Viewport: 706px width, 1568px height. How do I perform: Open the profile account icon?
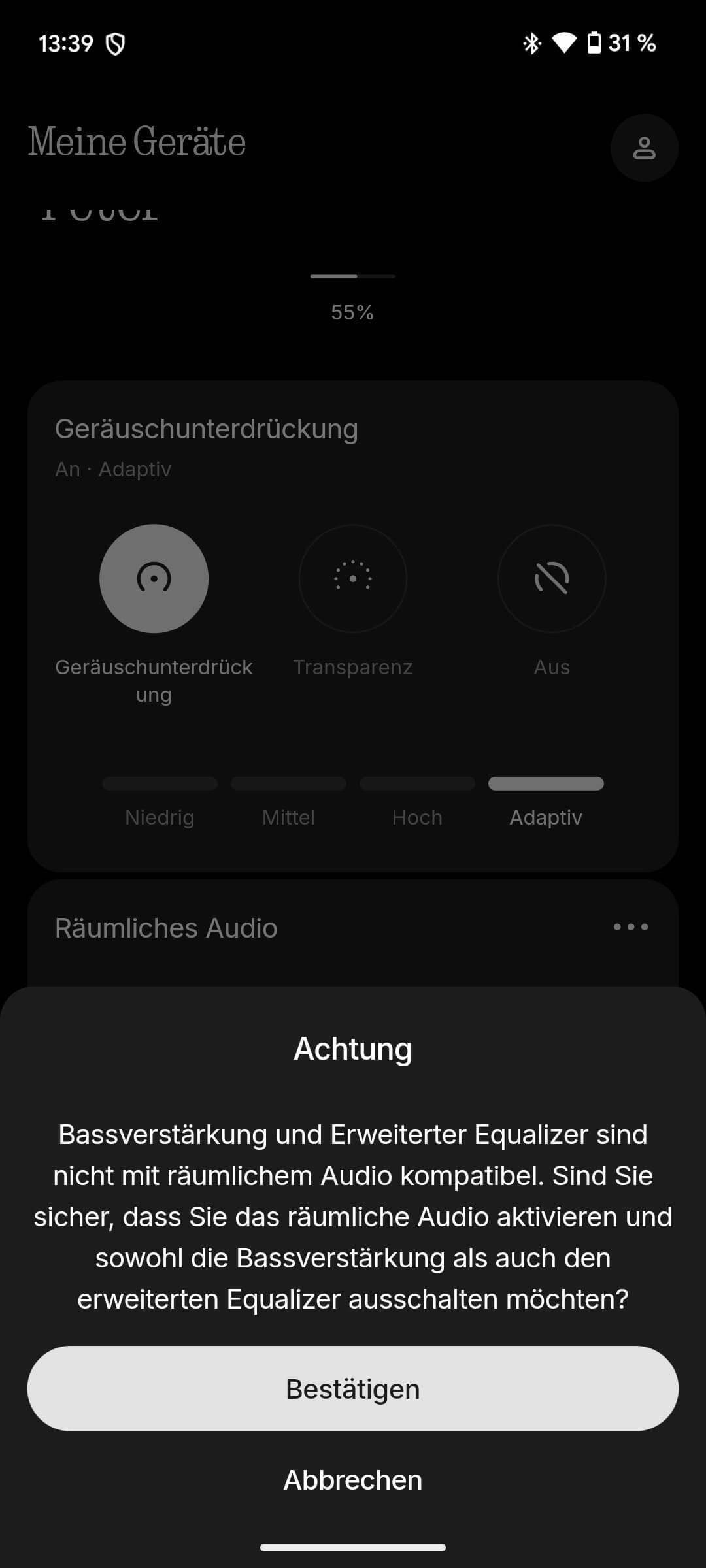(644, 148)
